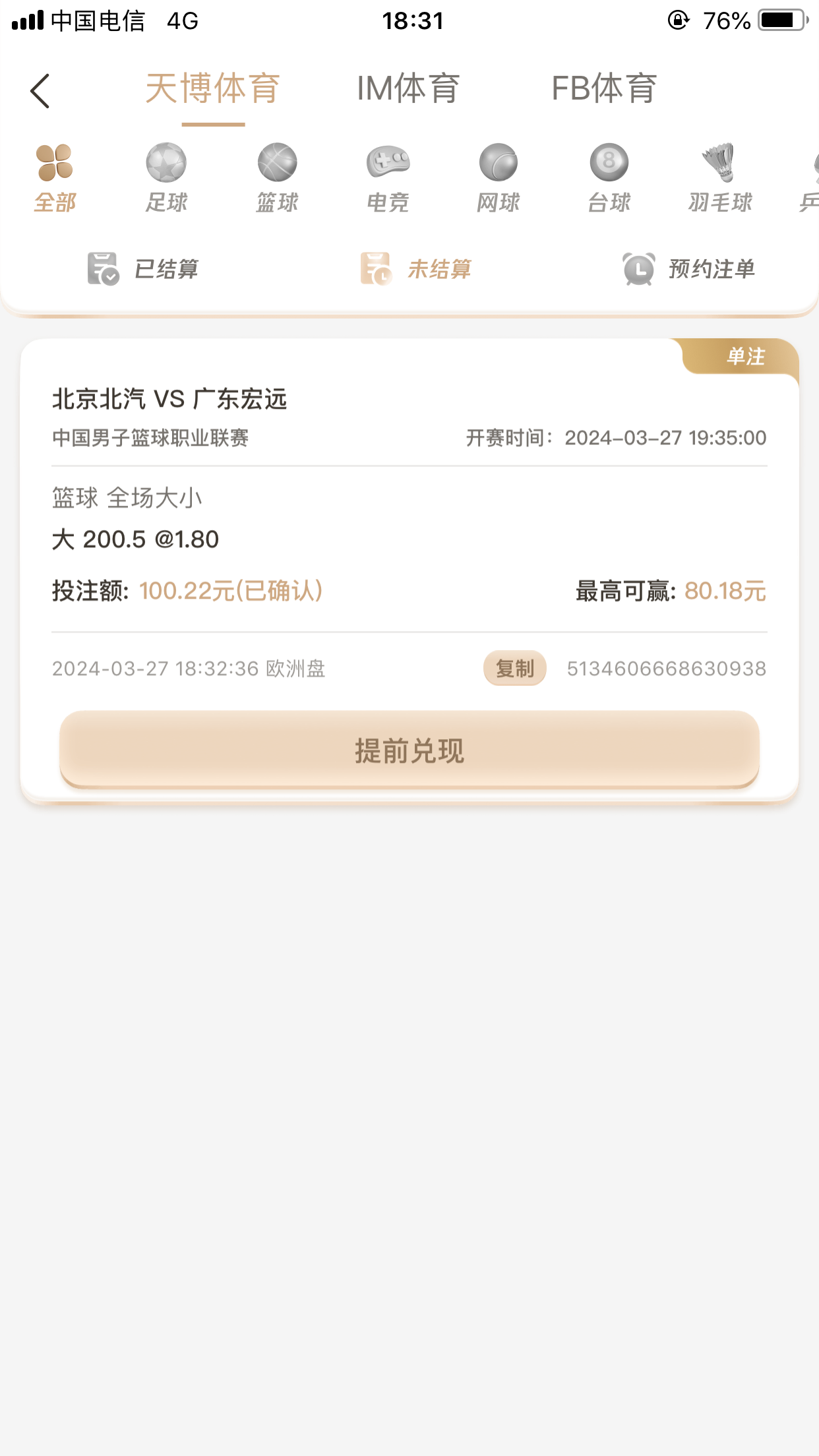
Task: Select the 天博体育 tab
Action: [x=213, y=88]
